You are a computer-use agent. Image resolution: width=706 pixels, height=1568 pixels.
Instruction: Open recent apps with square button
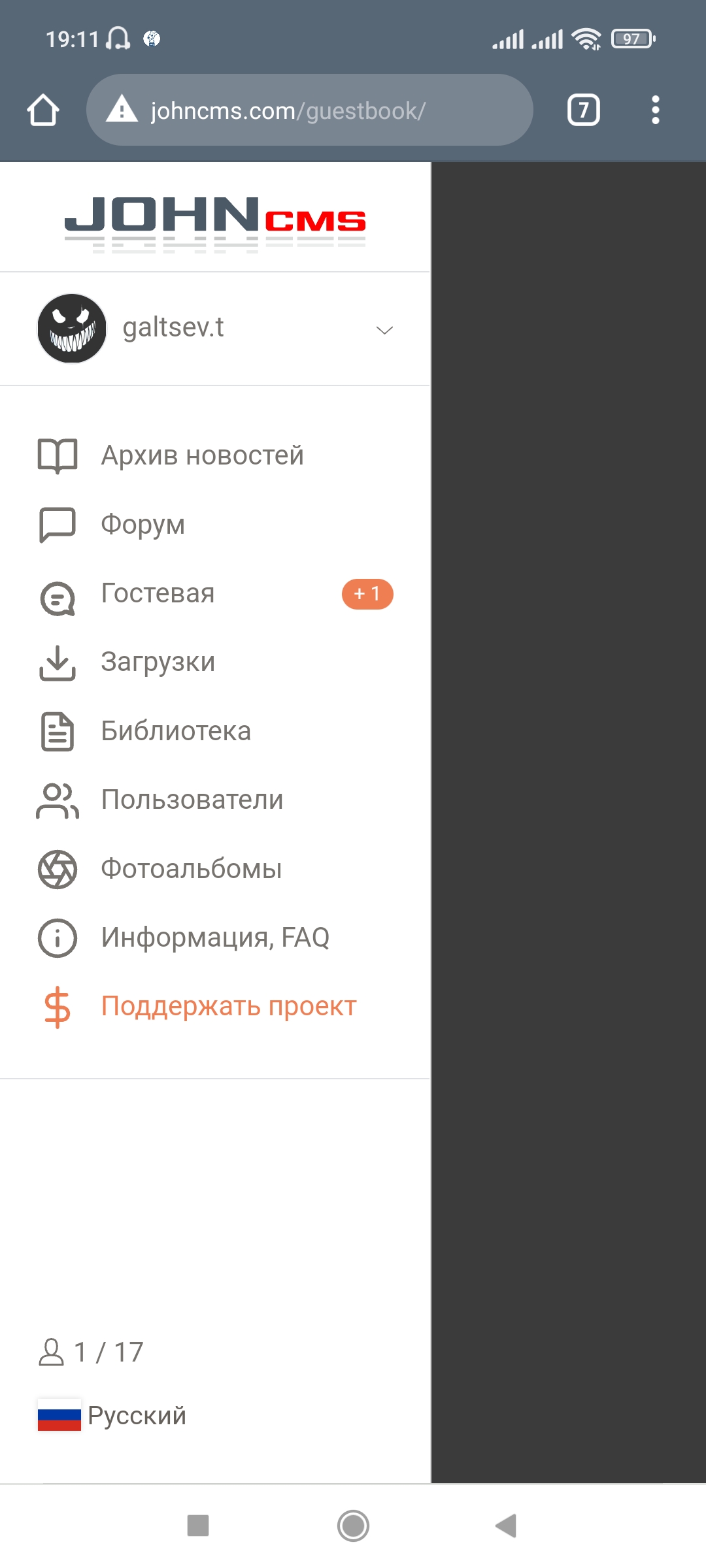click(198, 1526)
